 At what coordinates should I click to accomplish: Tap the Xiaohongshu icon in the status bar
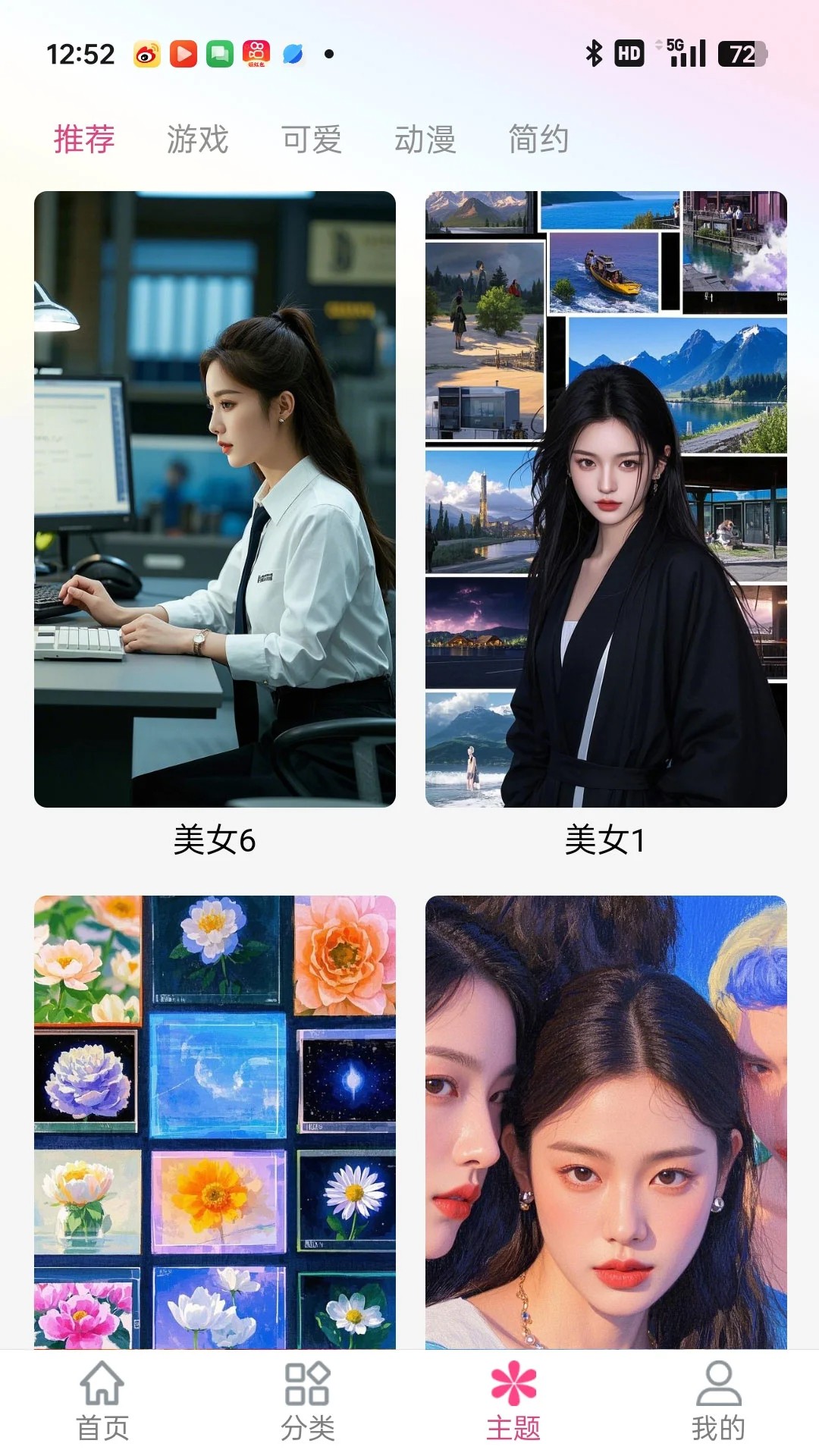(x=256, y=52)
